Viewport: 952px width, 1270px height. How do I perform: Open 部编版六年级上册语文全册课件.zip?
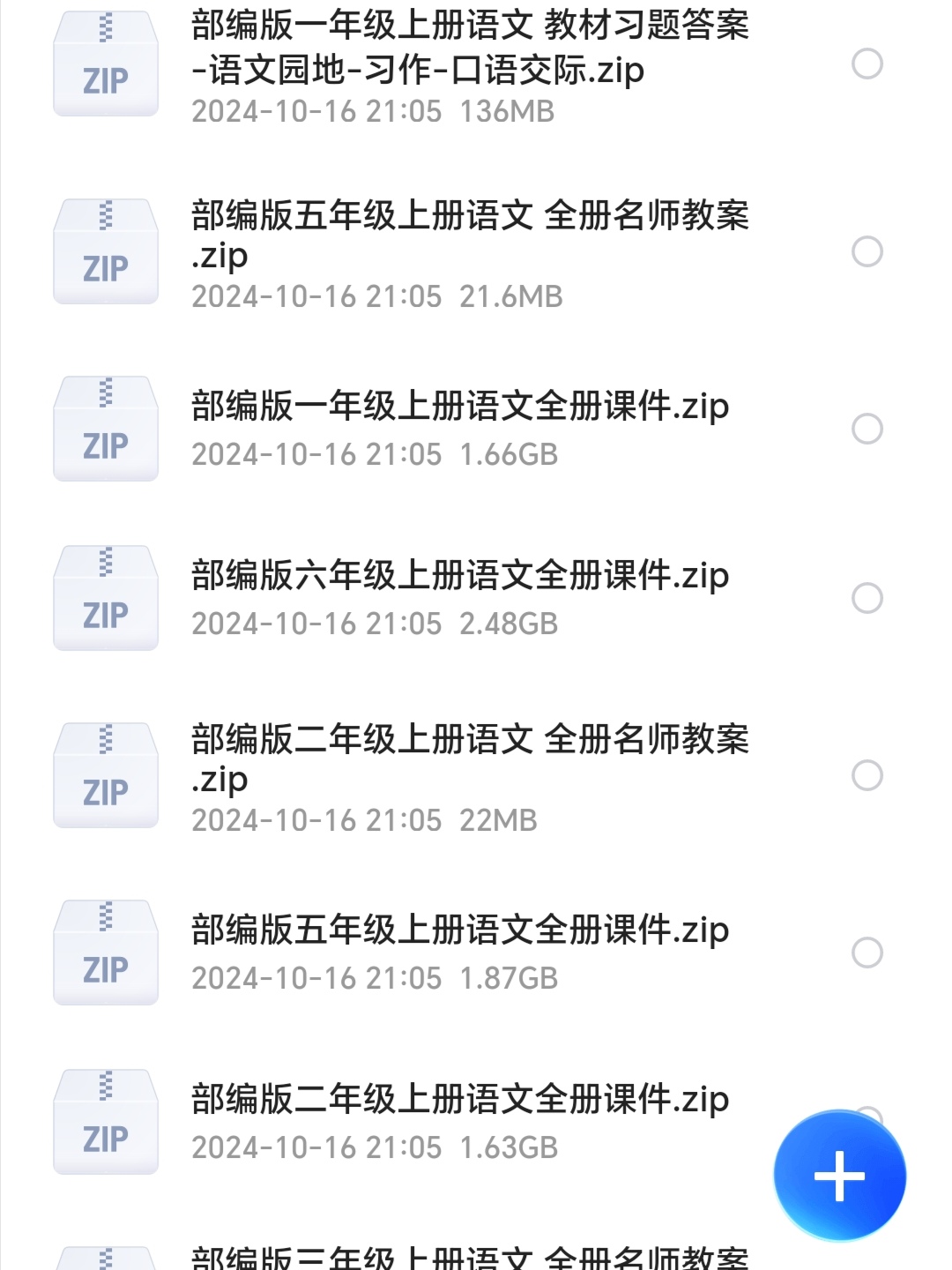(460, 576)
